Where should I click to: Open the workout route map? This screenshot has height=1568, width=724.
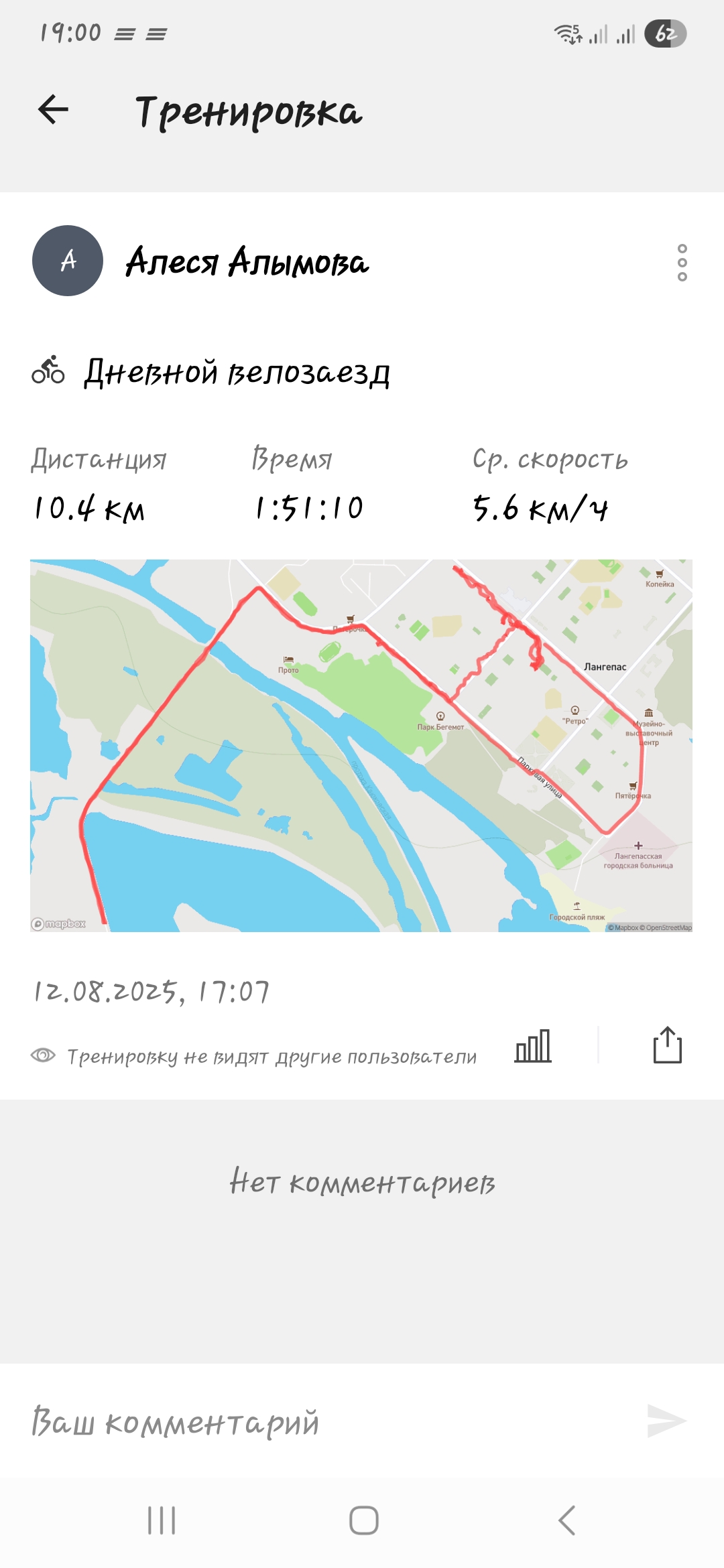pos(361,745)
